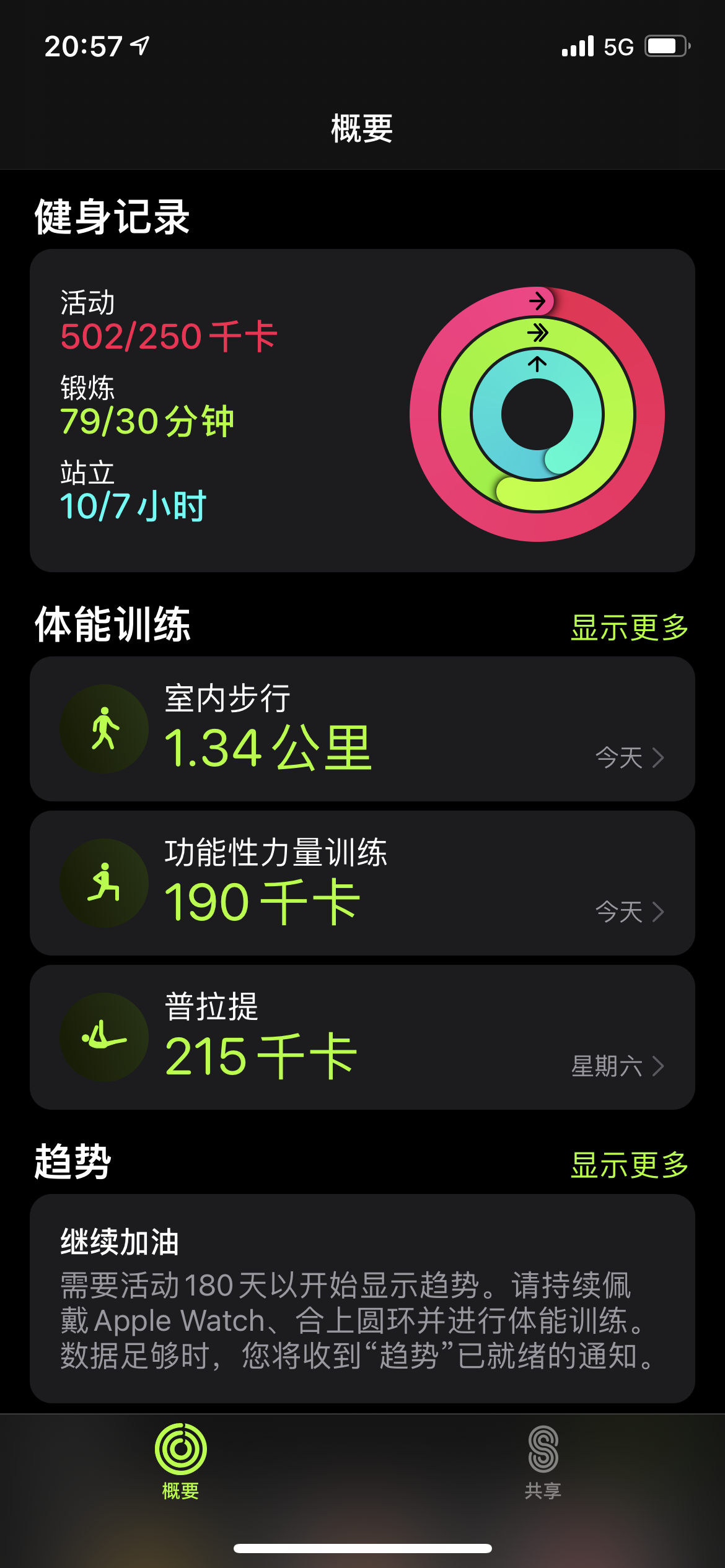
Task: Open the 室内步行 1.34 公里 workout
Action: click(x=362, y=729)
